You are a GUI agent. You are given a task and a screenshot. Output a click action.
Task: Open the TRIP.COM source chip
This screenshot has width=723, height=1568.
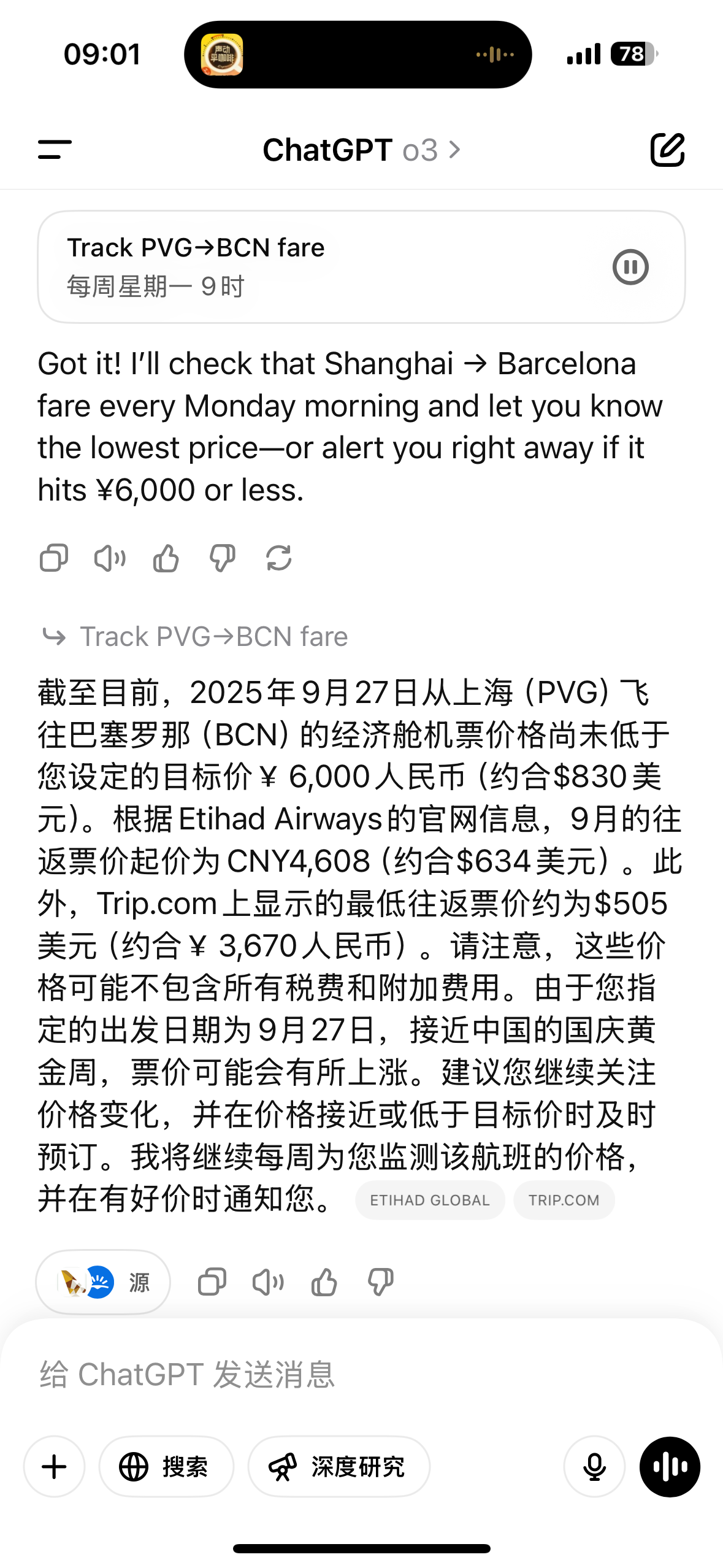pyautogui.click(x=564, y=1200)
